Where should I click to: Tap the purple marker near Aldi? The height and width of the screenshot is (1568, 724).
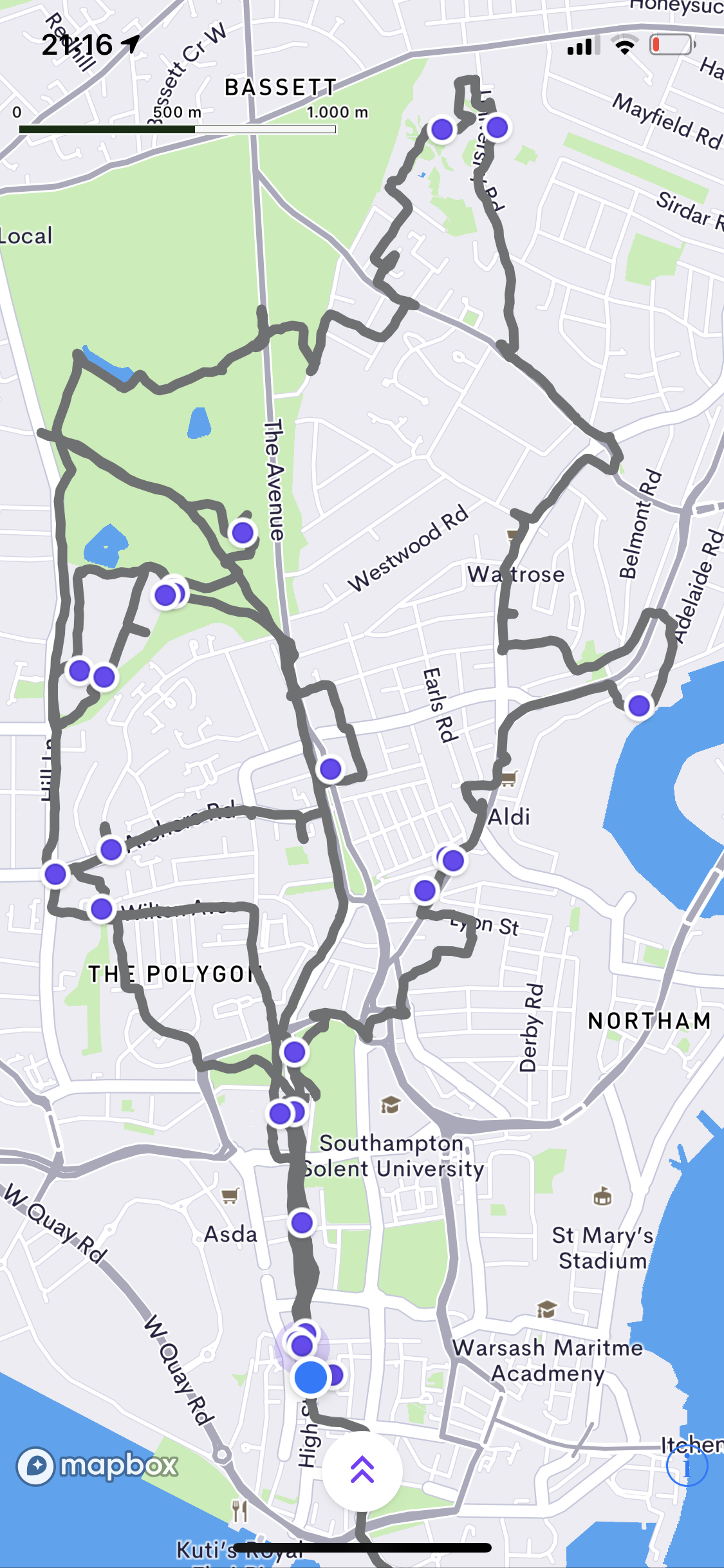[x=453, y=861]
